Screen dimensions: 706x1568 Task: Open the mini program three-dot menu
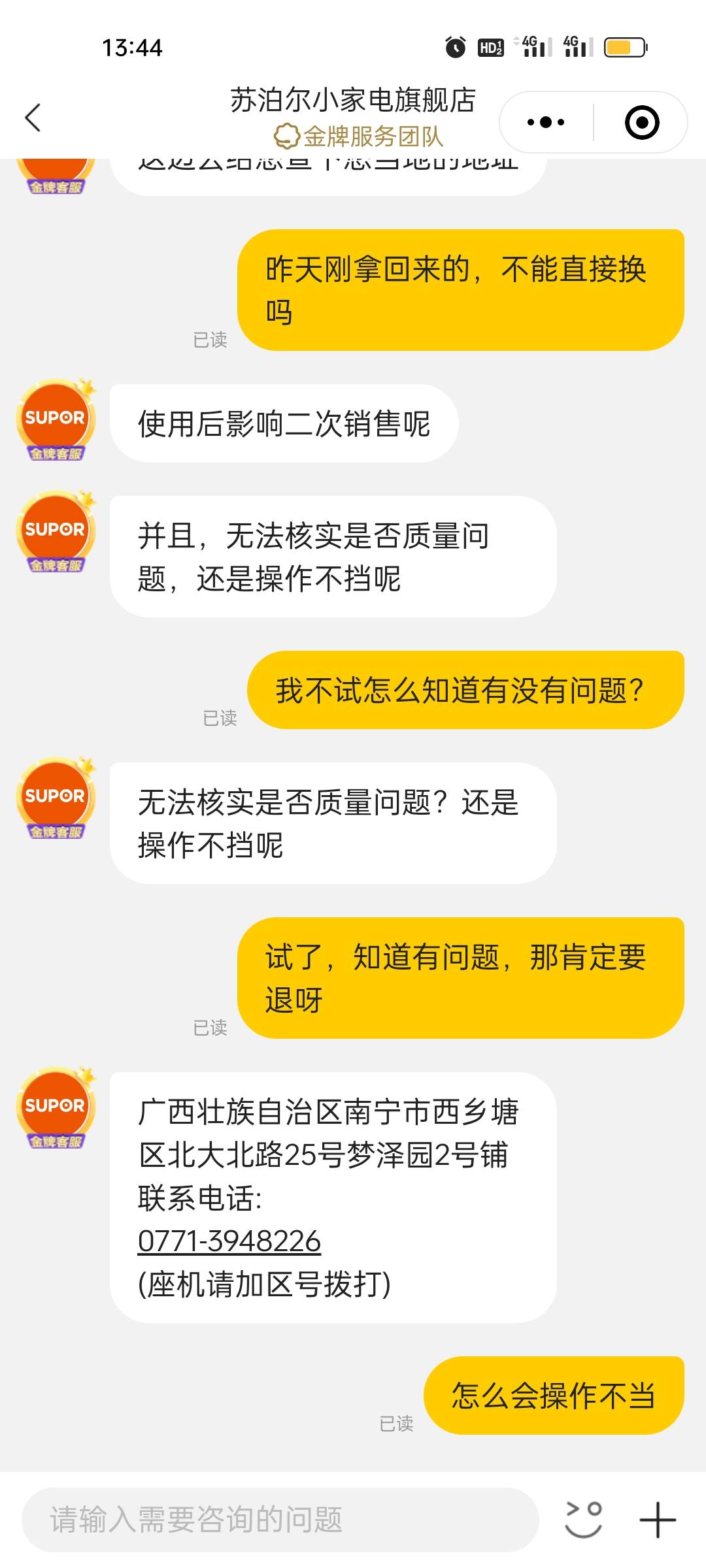click(x=546, y=122)
